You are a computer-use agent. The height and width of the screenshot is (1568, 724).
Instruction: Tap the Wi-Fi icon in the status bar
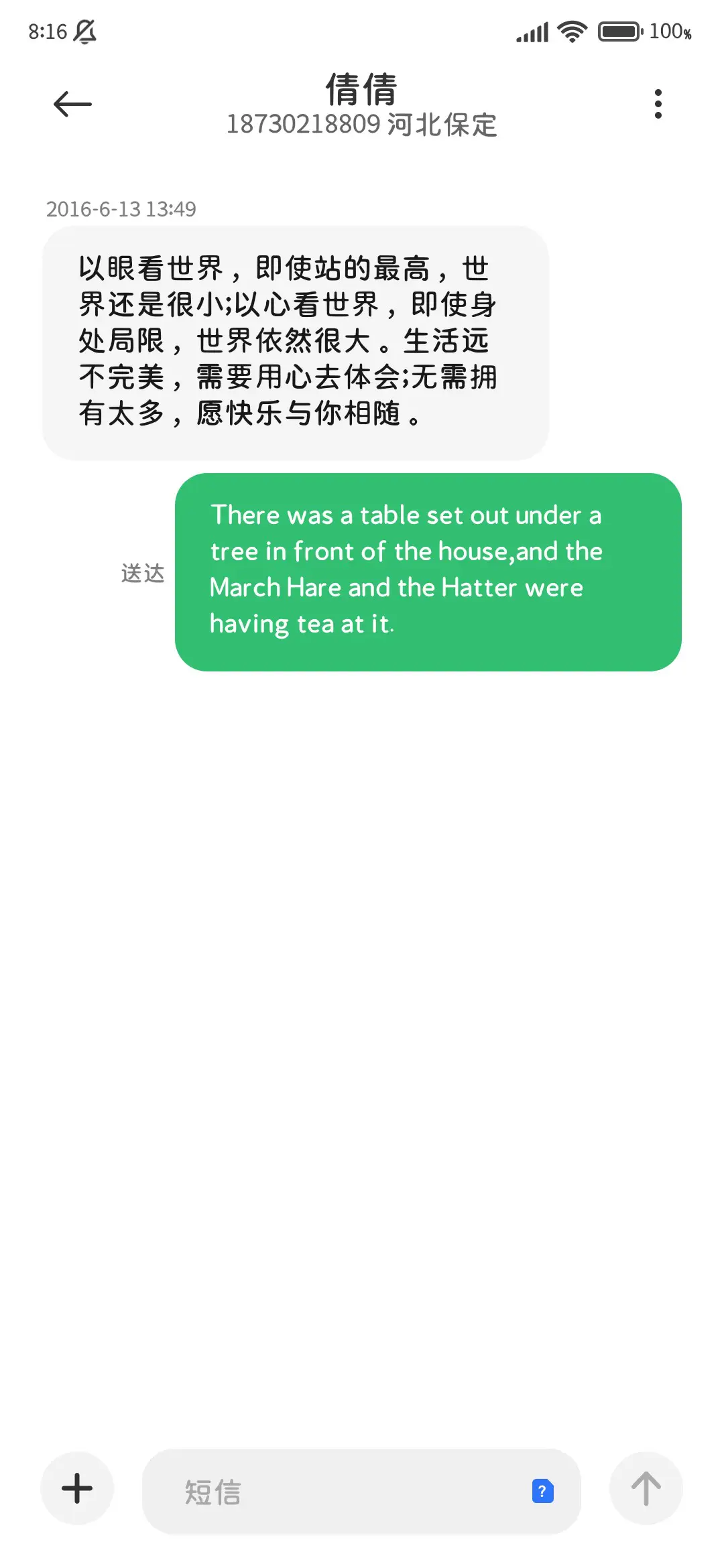click(570, 30)
